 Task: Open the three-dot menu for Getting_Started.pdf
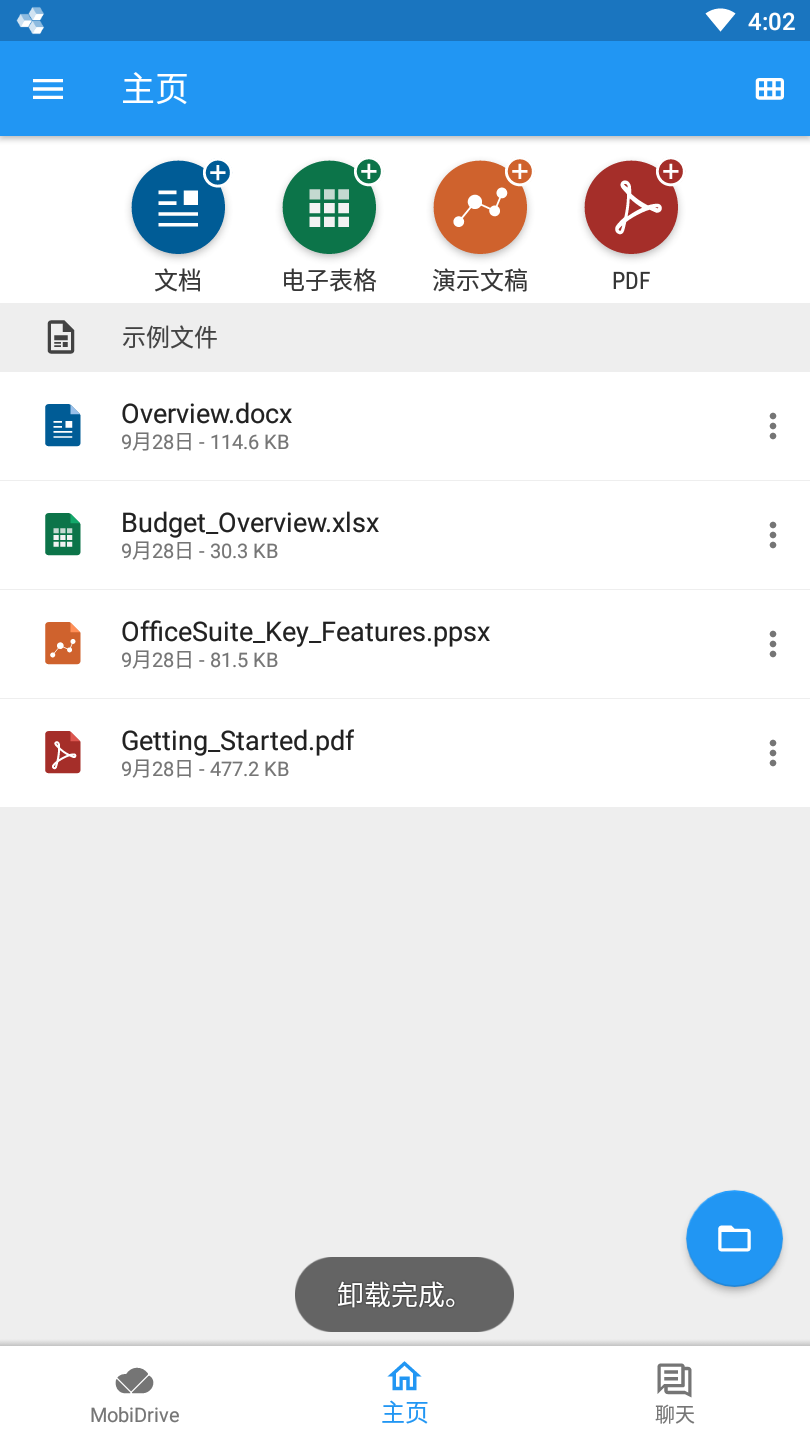(x=772, y=752)
